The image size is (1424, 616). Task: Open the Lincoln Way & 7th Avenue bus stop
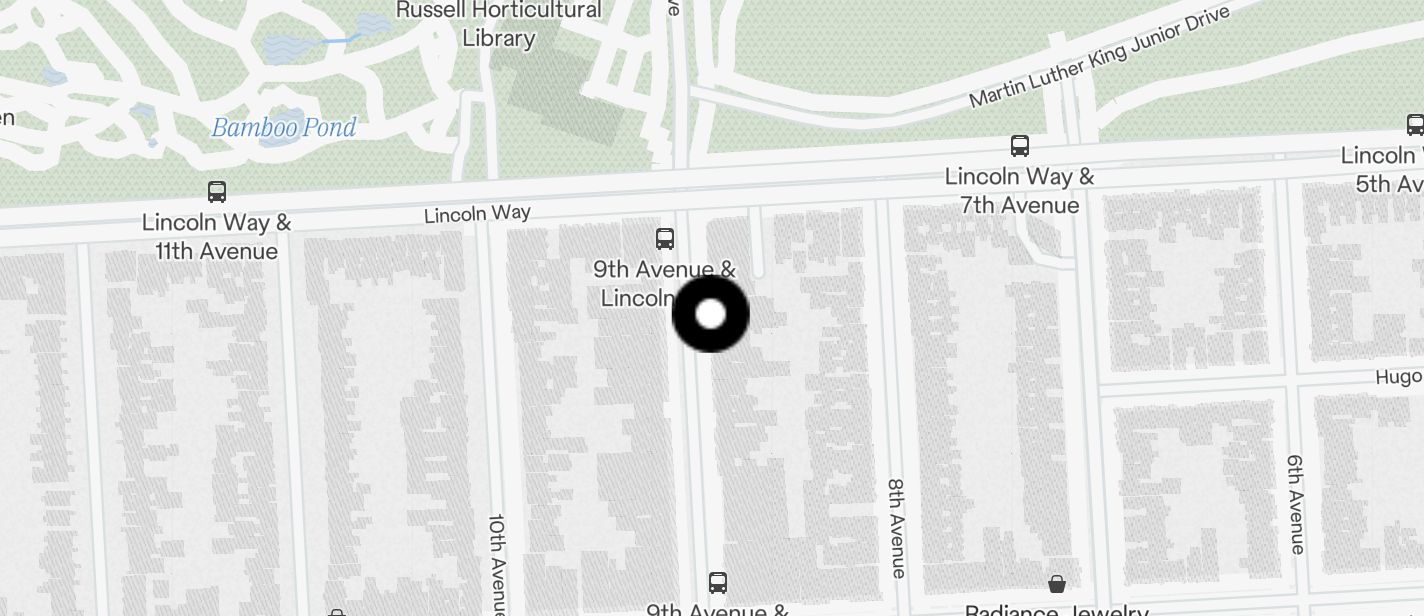click(x=1019, y=146)
